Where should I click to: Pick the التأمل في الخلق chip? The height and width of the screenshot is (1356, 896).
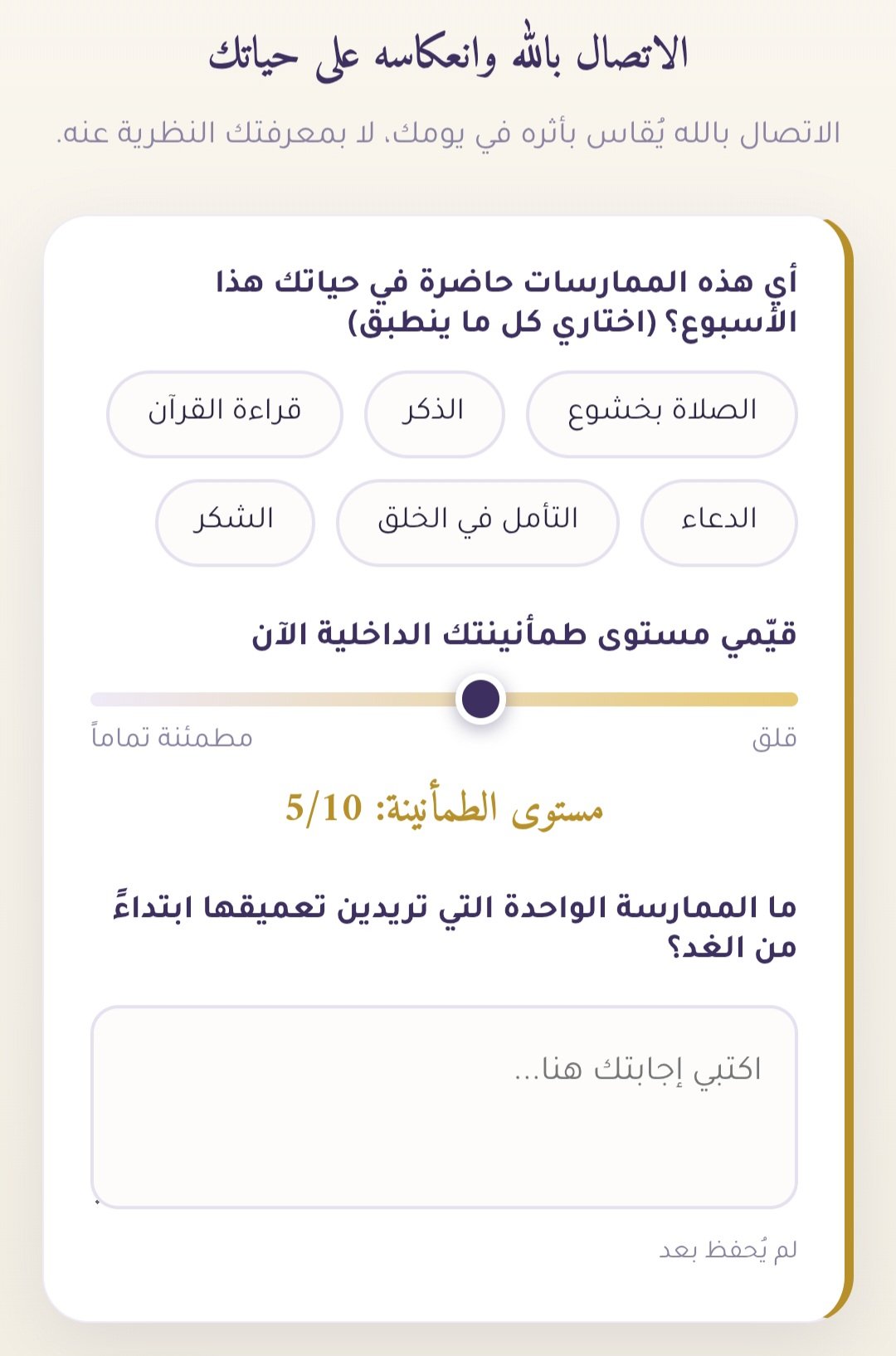(478, 523)
